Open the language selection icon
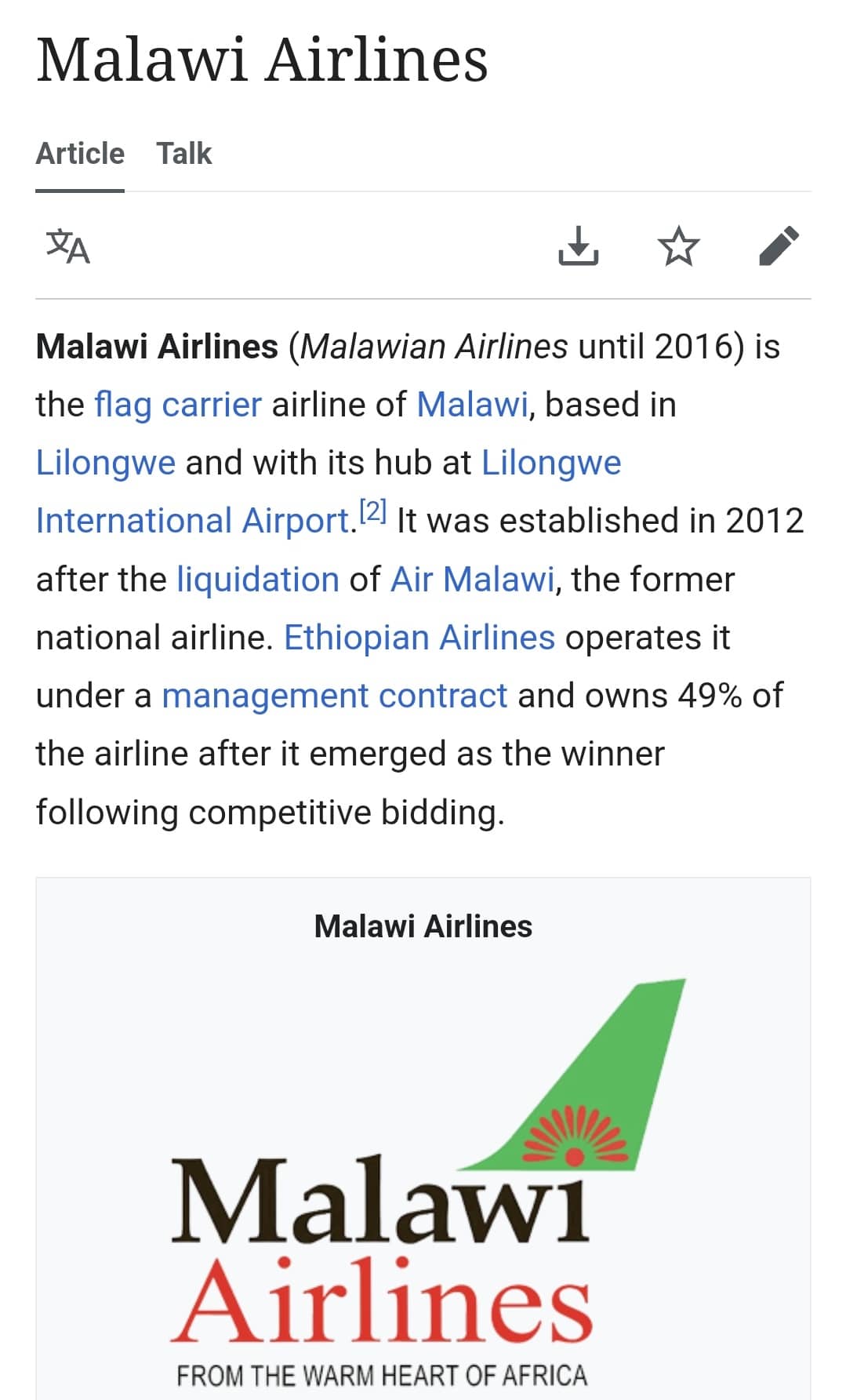The image size is (846, 1400). click(68, 246)
